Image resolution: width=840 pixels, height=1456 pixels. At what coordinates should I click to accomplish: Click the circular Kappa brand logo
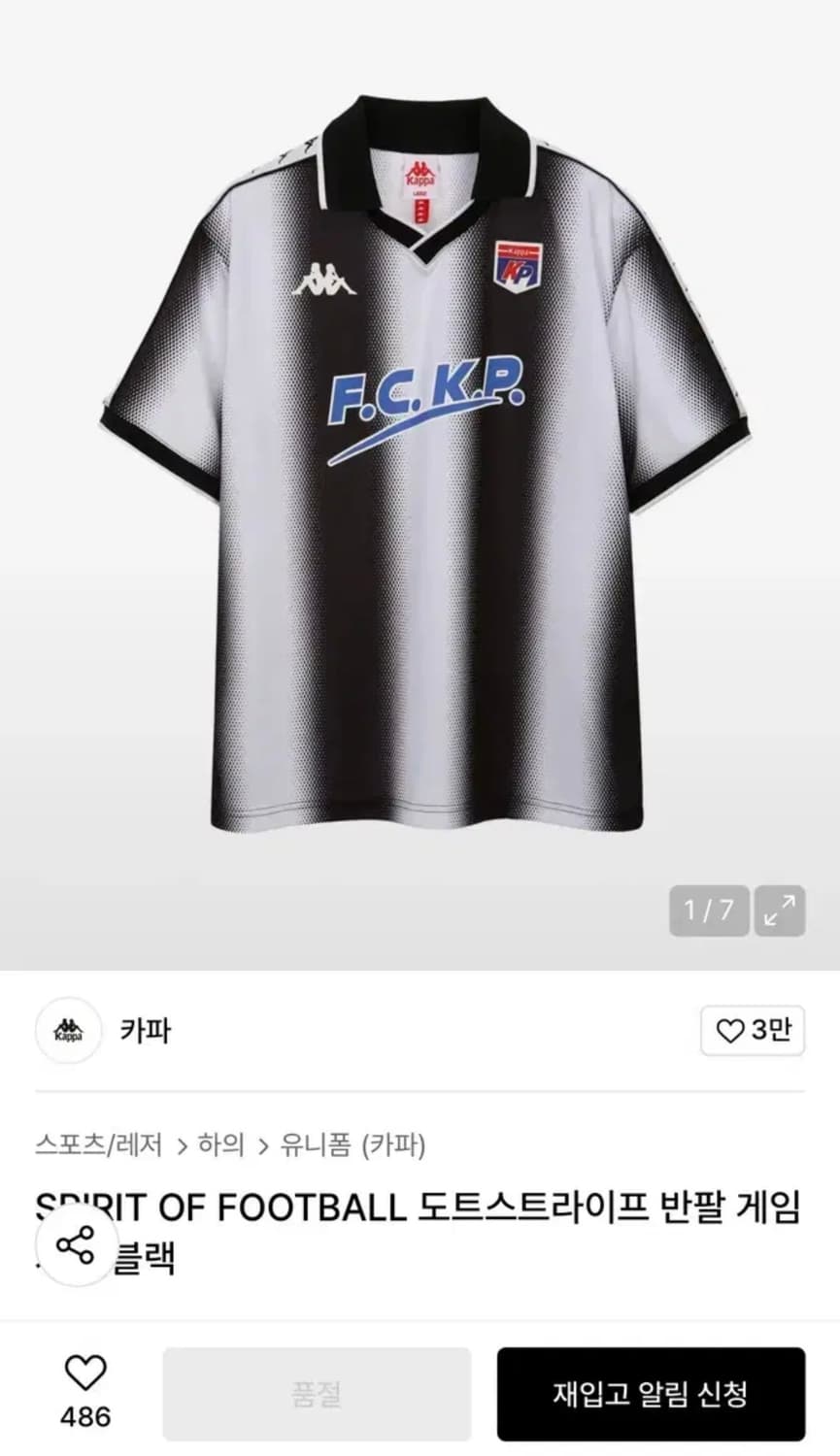(68, 1032)
